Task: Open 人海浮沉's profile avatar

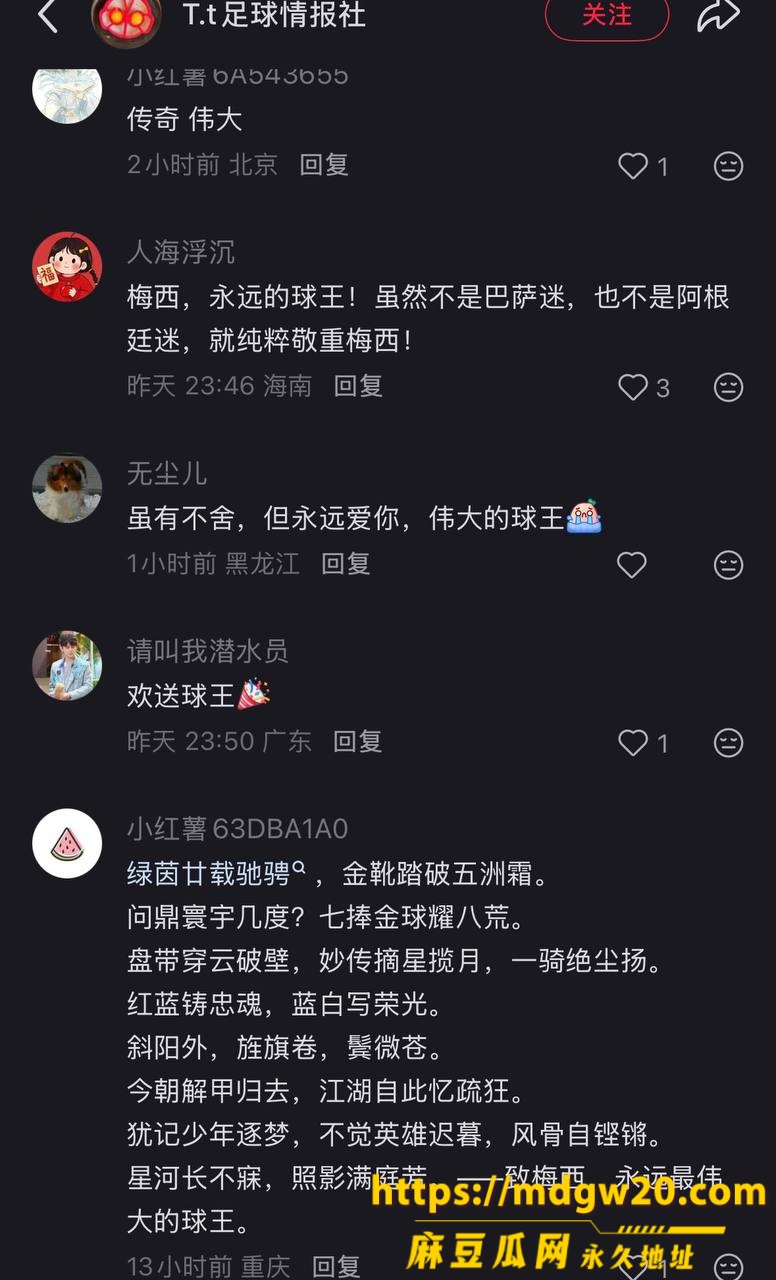Action: click(67, 267)
